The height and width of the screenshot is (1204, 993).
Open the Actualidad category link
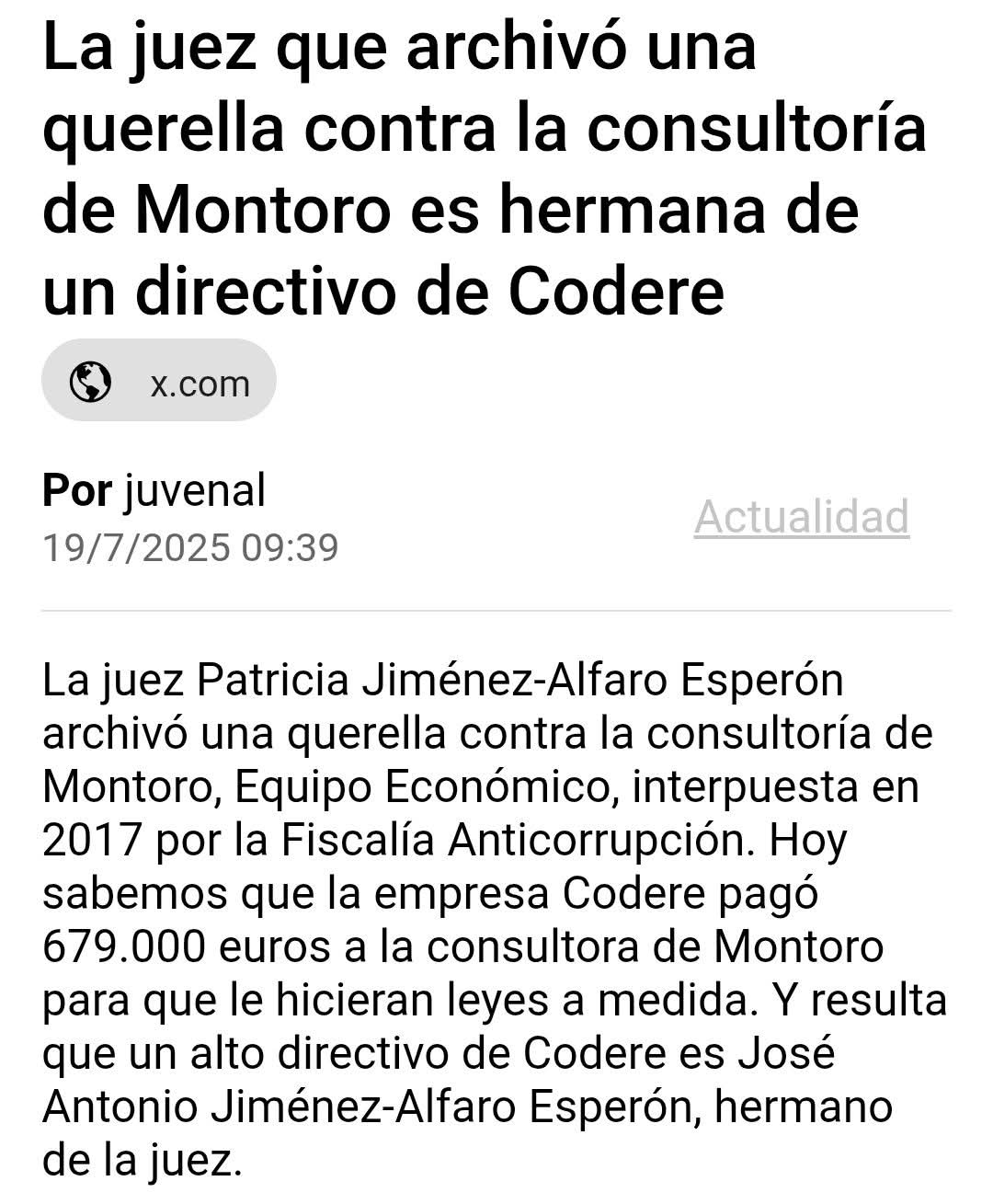pyautogui.click(x=801, y=516)
